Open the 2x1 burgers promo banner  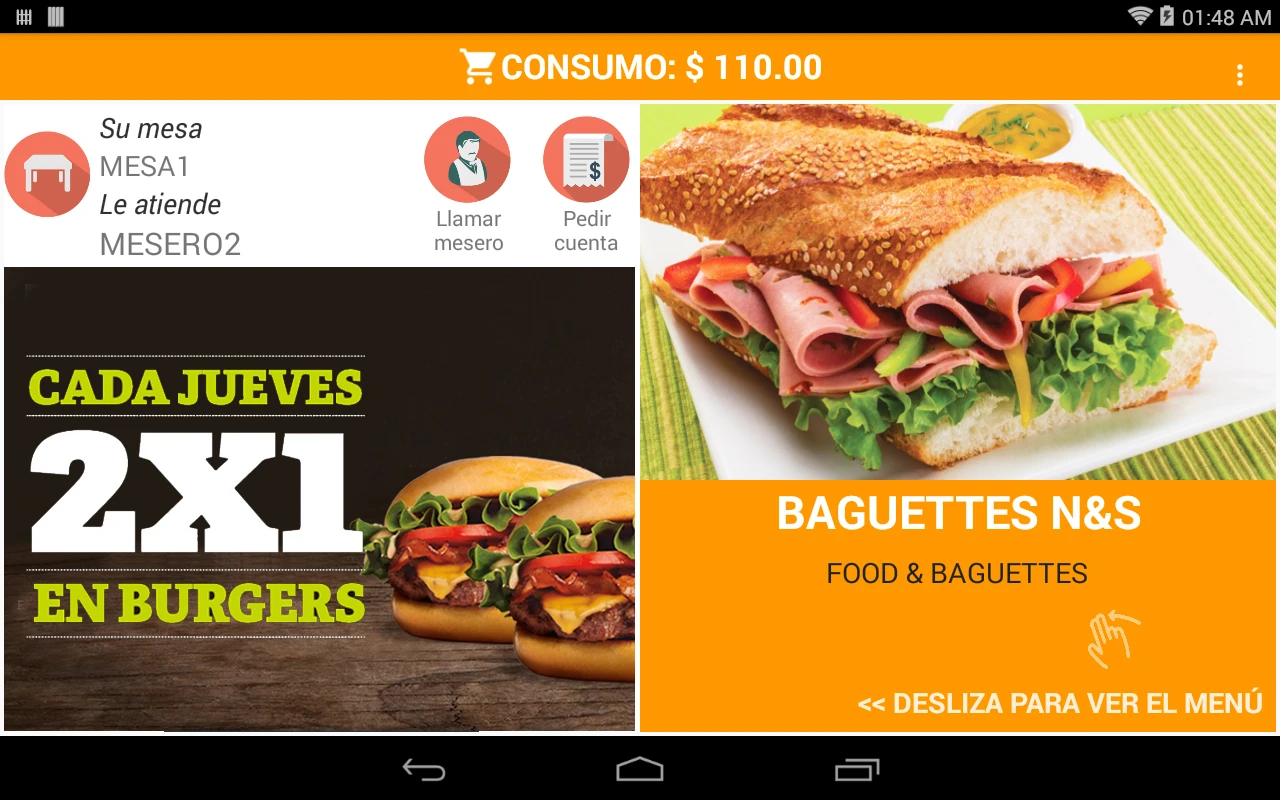[x=319, y=498]
